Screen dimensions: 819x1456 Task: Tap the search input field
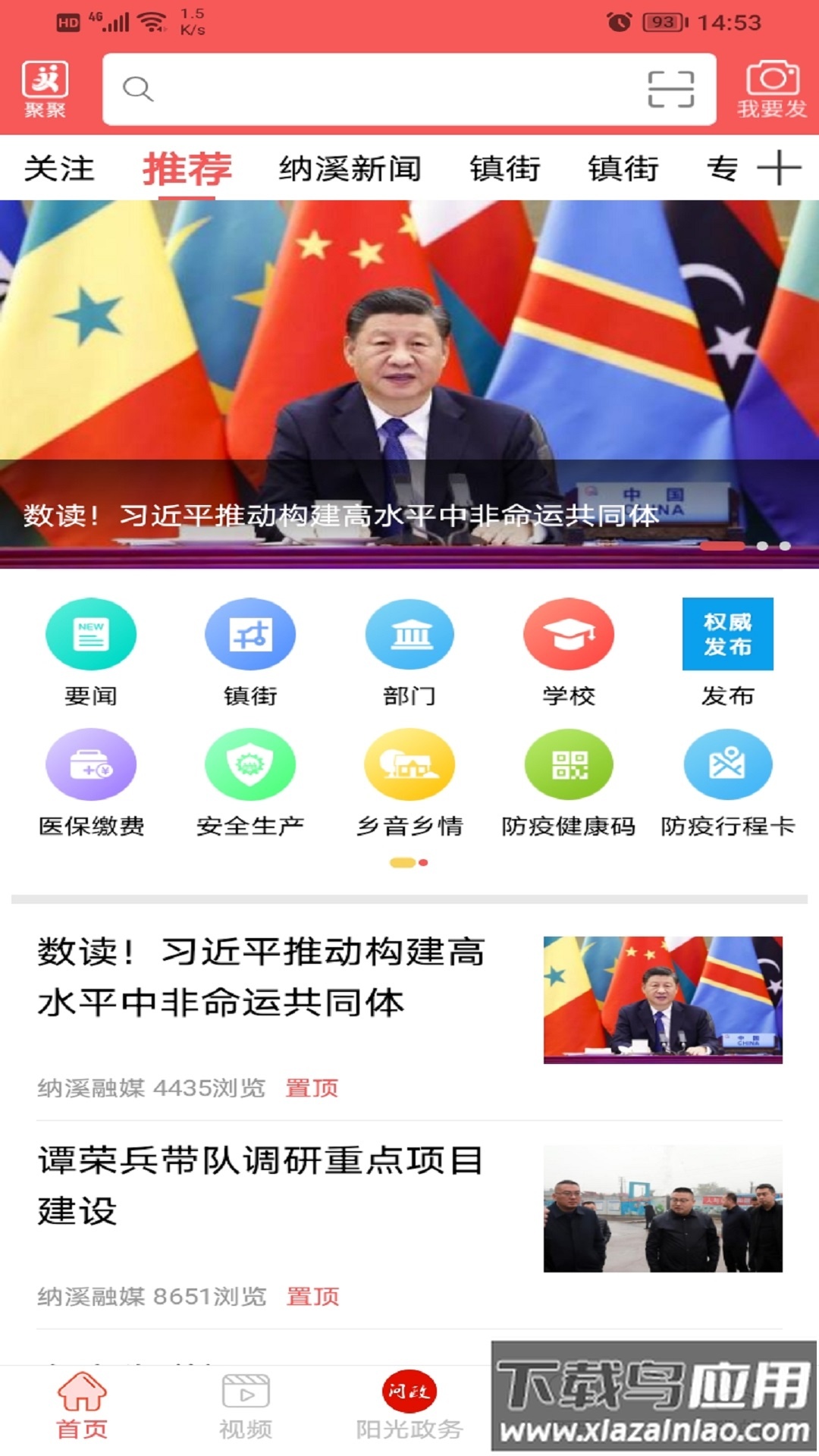coord(379,90)
